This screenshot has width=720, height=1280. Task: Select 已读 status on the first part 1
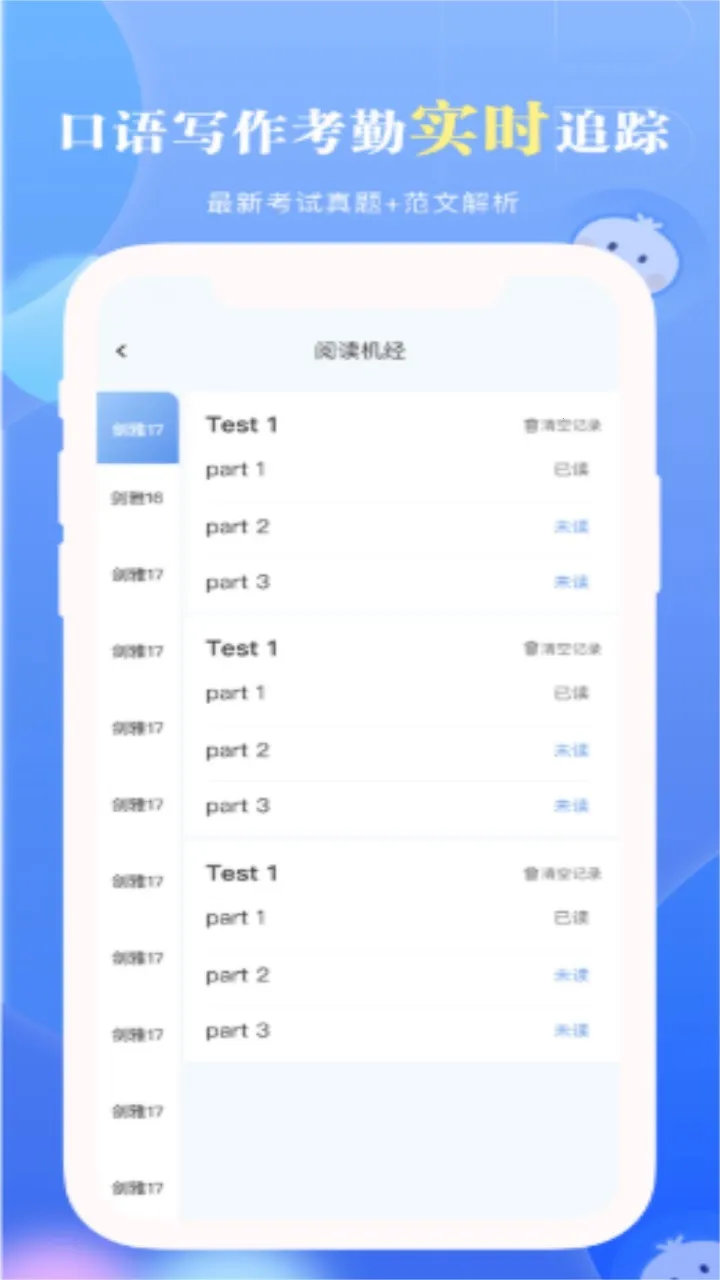572,470
